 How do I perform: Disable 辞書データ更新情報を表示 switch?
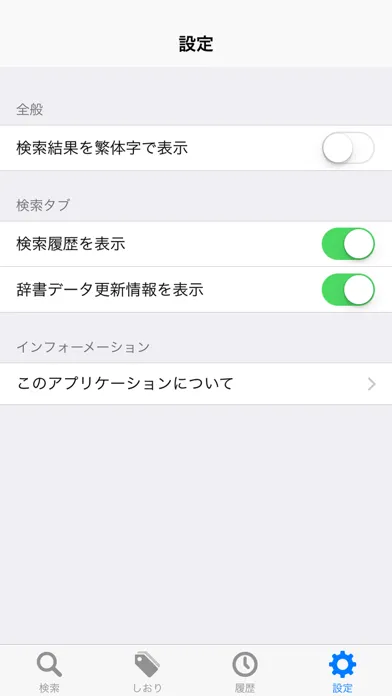click(348, 289)
